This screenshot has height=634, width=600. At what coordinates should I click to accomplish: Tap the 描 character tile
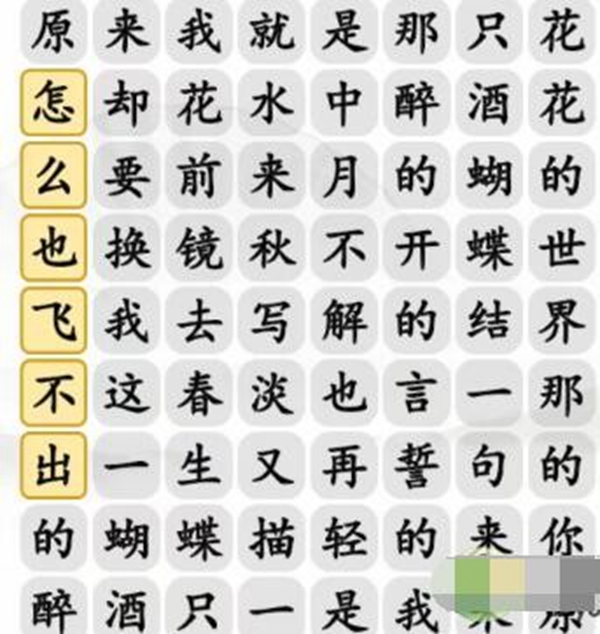tap(272, 536)
